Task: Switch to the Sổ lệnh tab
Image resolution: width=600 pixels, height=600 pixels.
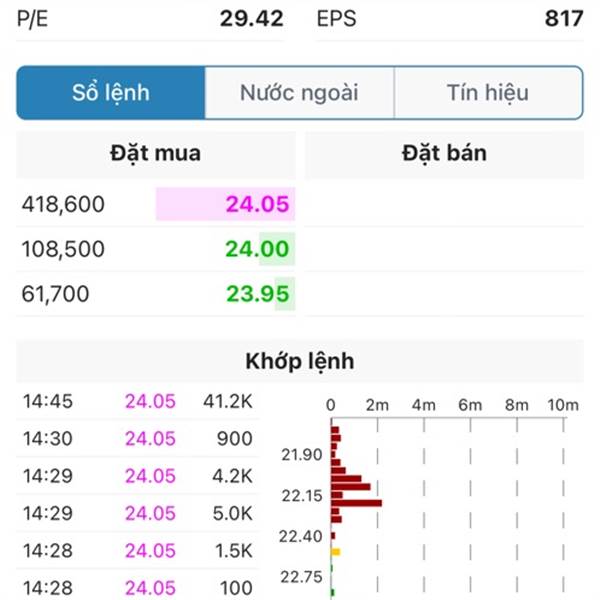Action: (x=111, y=93)
